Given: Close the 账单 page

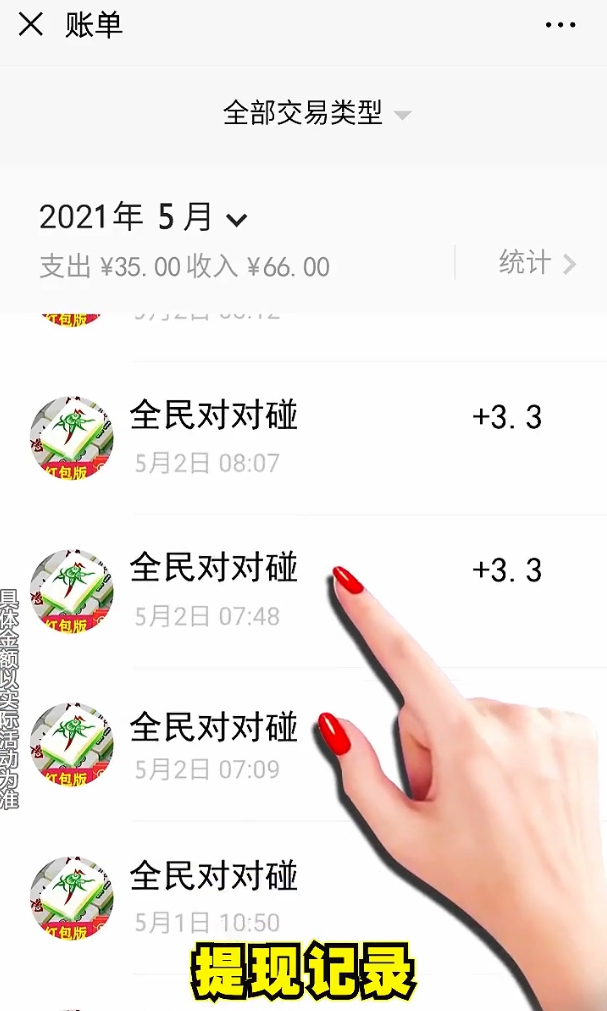Looking at the screenshot, I should tap(31, 25).
